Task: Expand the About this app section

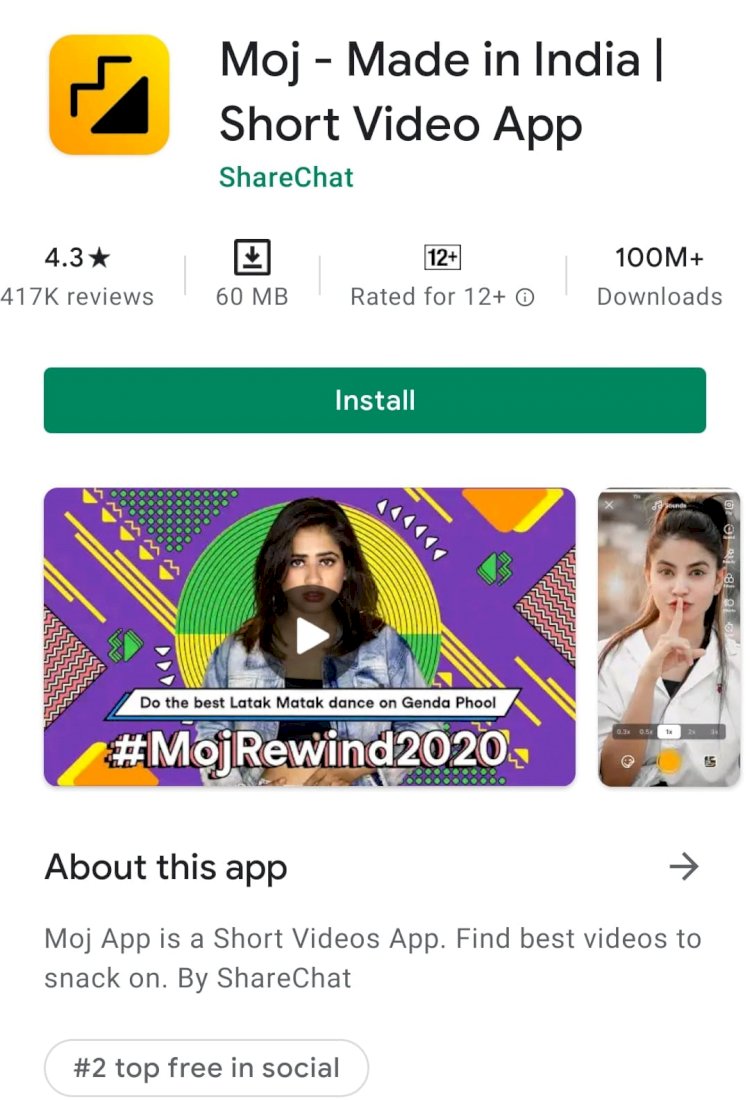Action: click(x=683, y=866)
